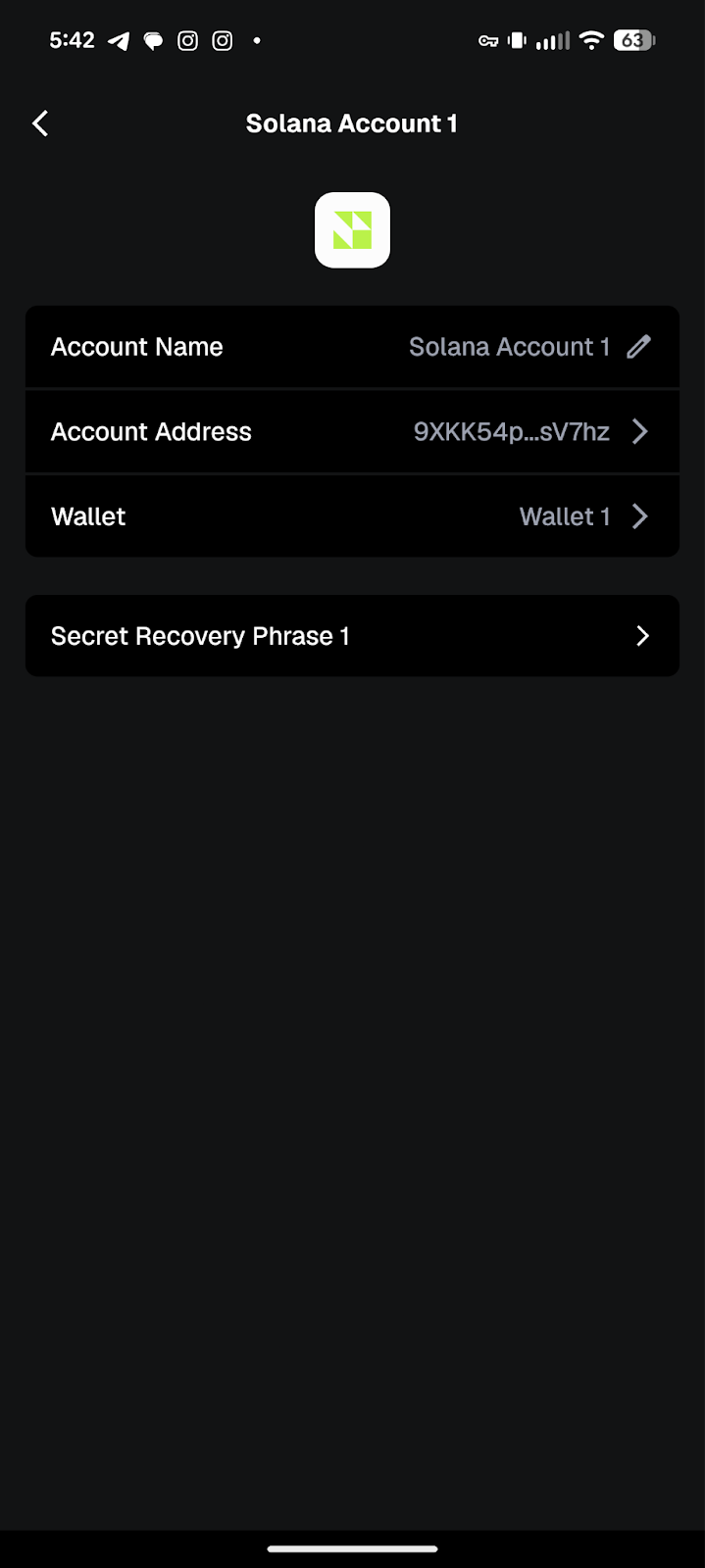Screen dimensions: 705x1568
Task: Open the Wallet 1 row
Action: pos(352,516)
